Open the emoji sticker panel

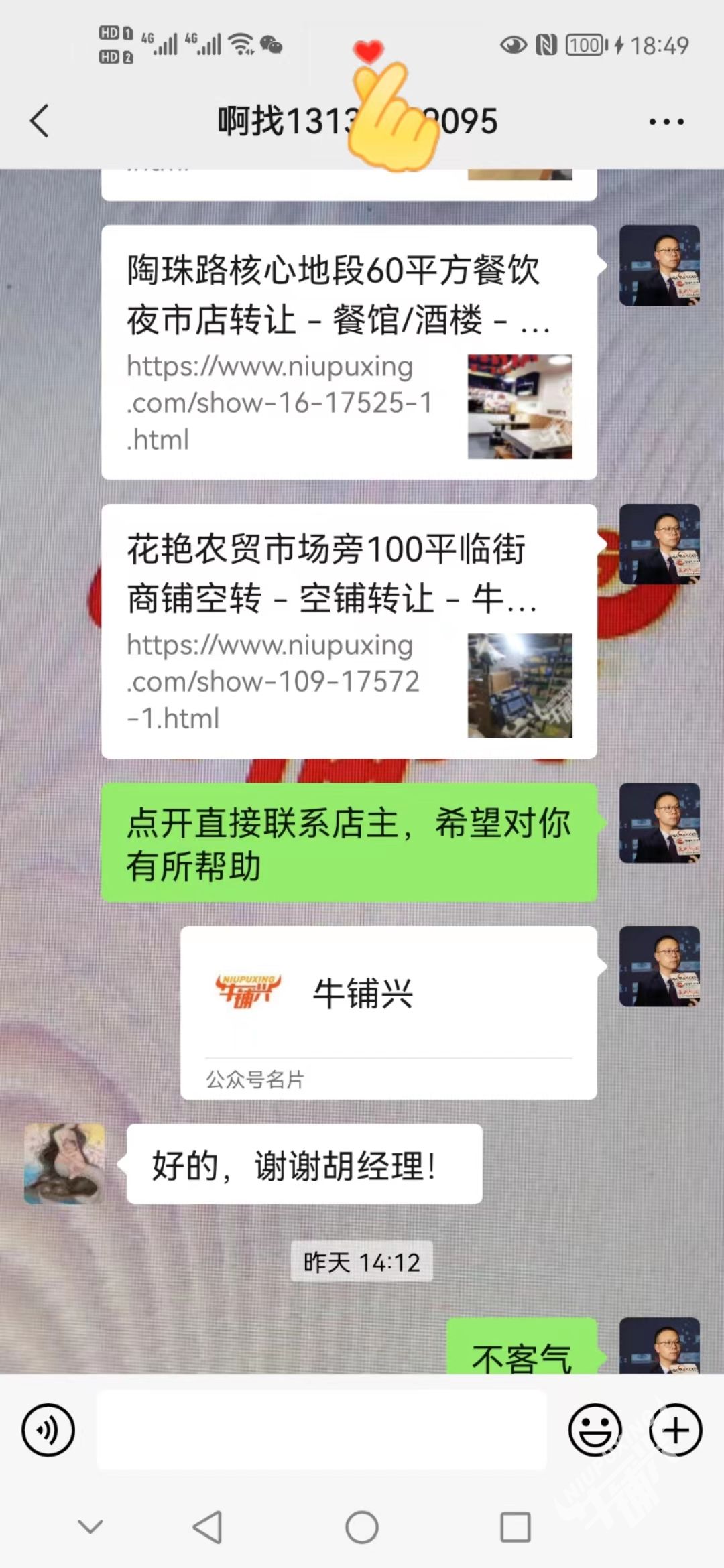(595, 1429)
